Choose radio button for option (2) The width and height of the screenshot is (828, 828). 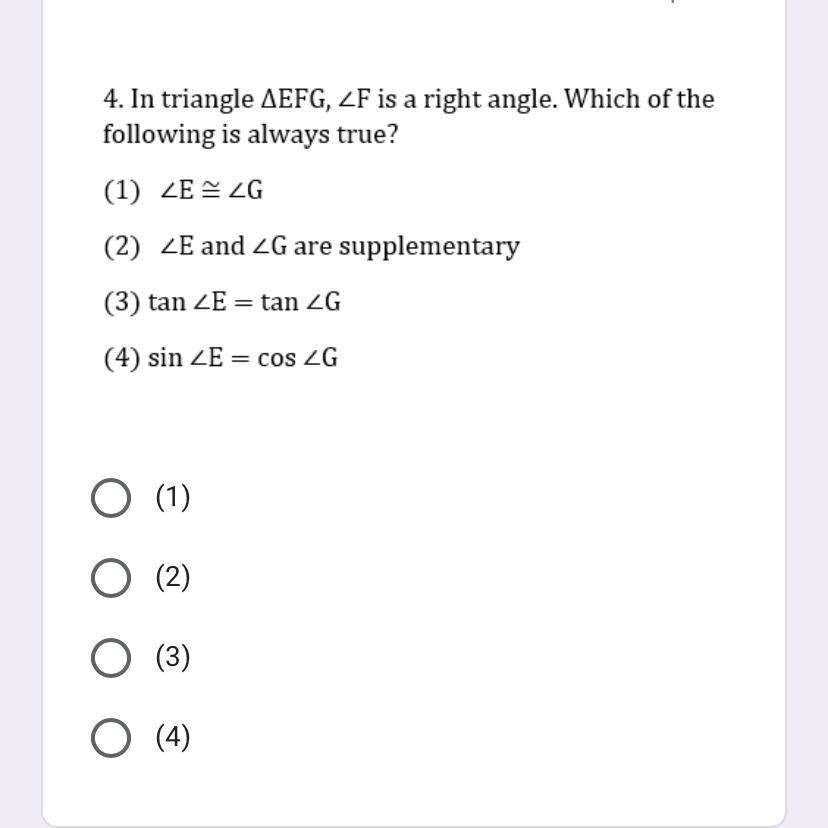coord(110,578)
